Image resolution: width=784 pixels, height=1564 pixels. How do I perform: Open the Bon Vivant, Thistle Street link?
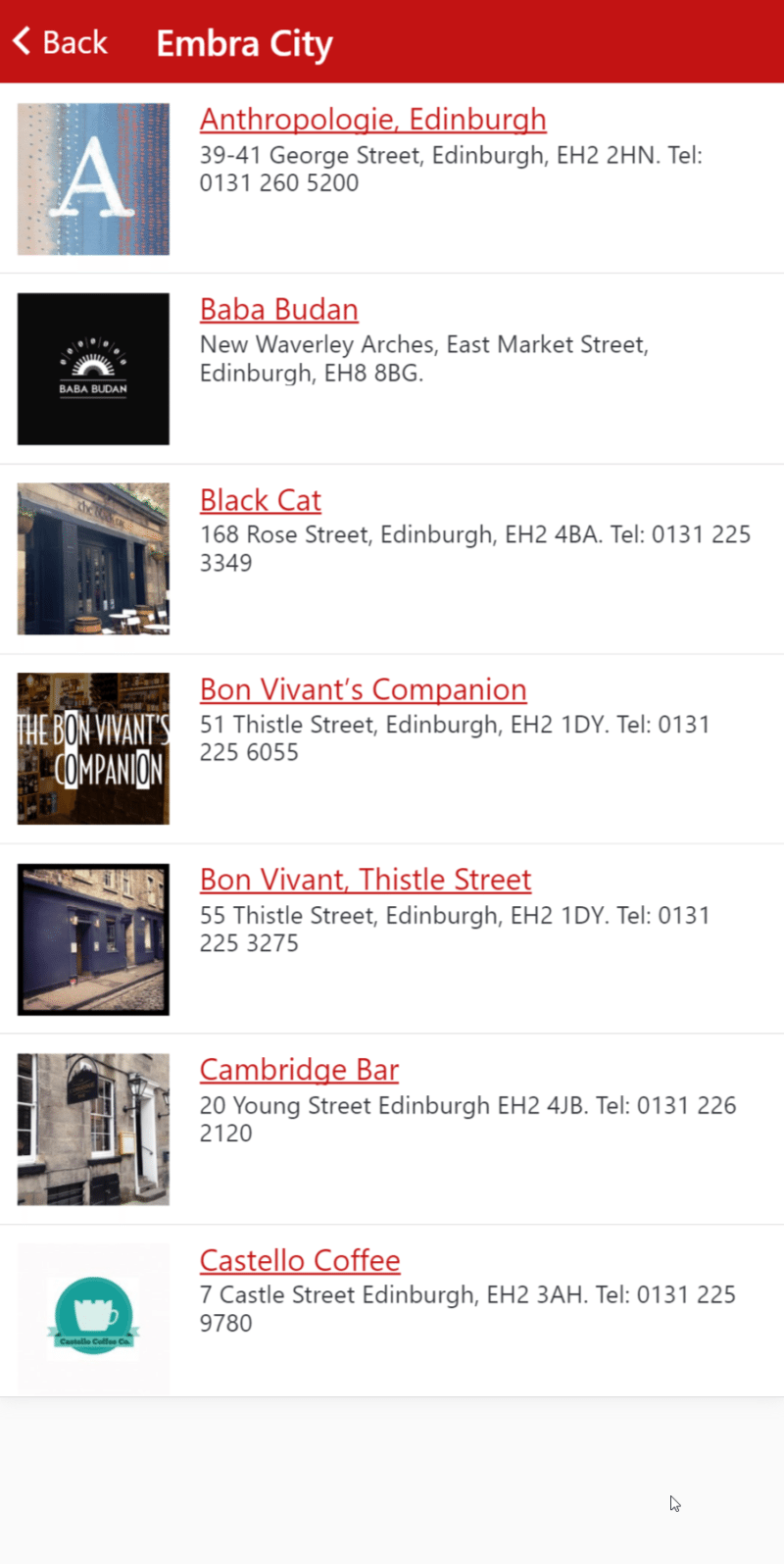366,880
